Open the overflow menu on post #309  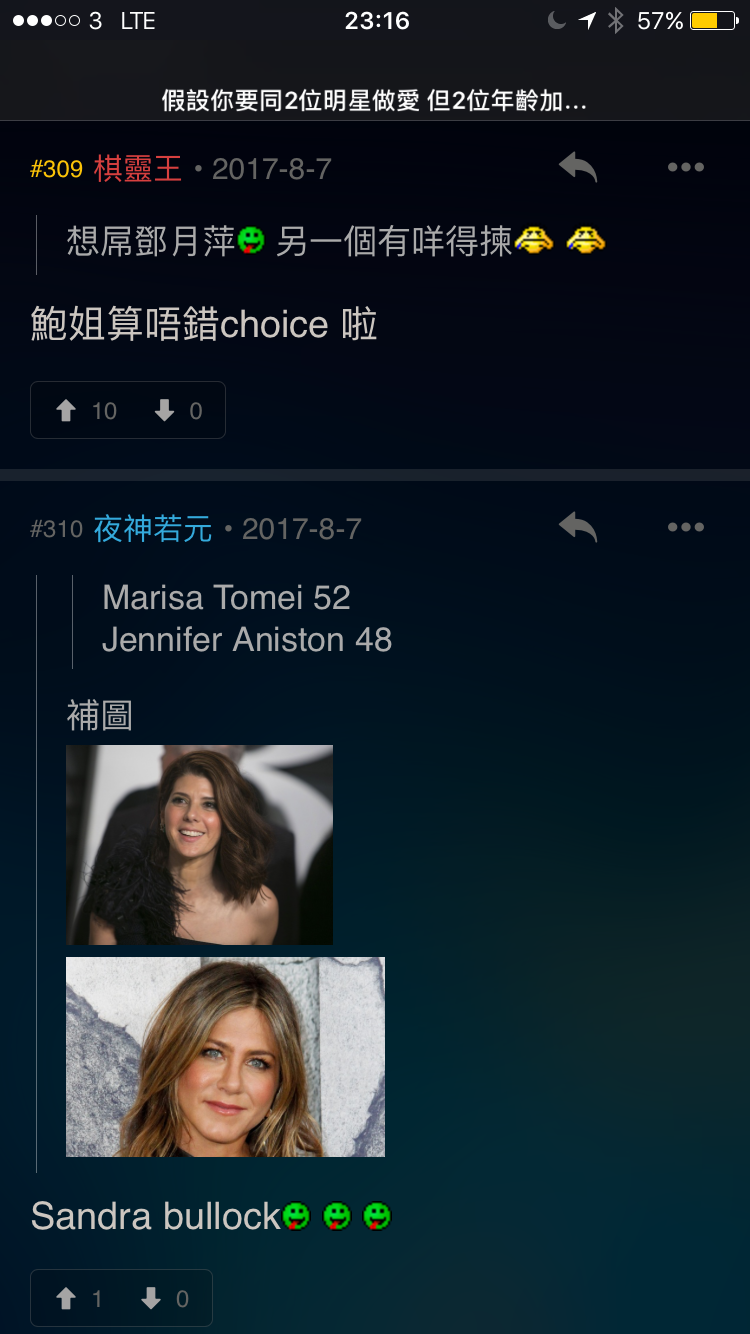pos(686,167)
